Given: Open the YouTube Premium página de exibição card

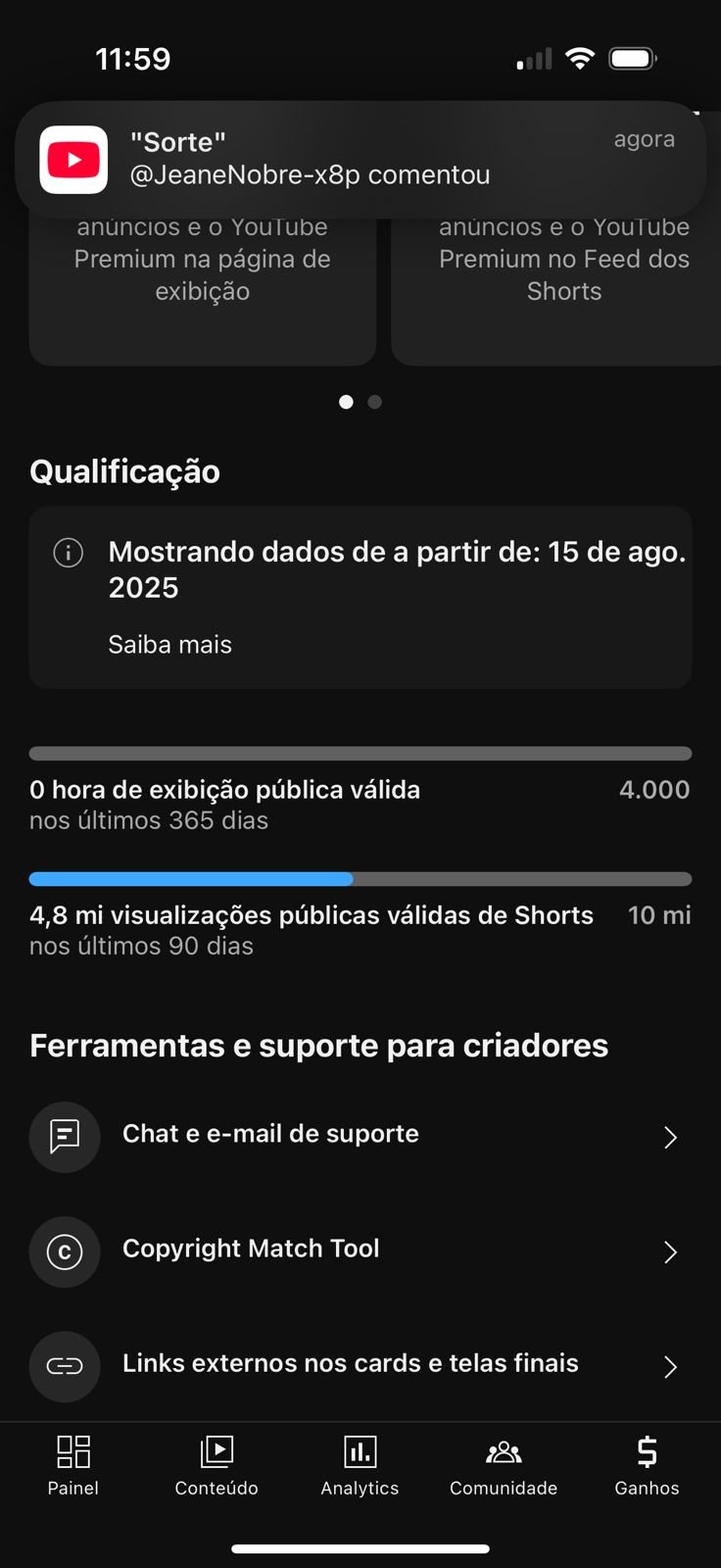Looking at the screenshot, I should [x=203, y=290].
